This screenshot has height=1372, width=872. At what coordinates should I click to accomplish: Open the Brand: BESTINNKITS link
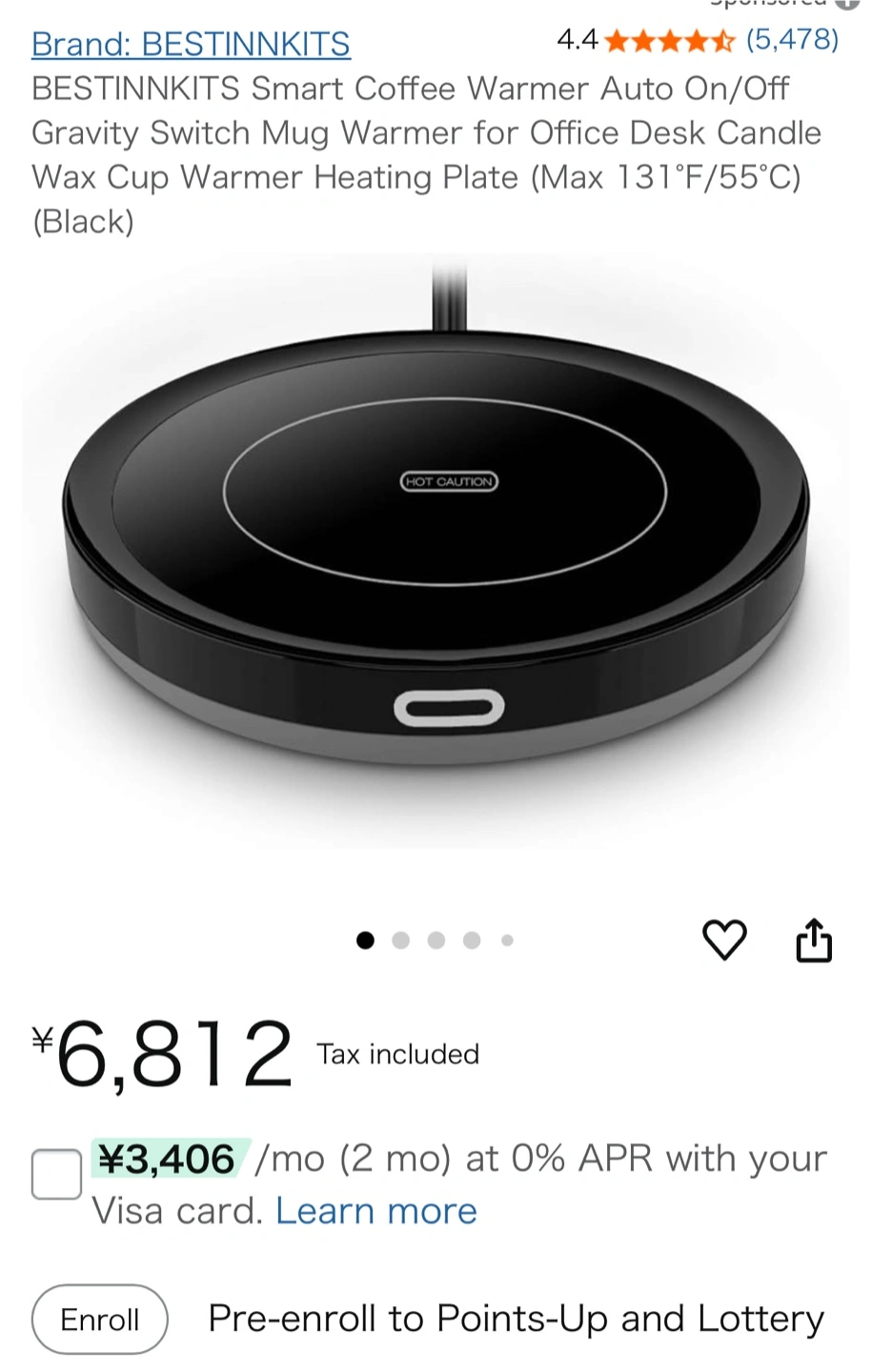(x=191, y=44)
